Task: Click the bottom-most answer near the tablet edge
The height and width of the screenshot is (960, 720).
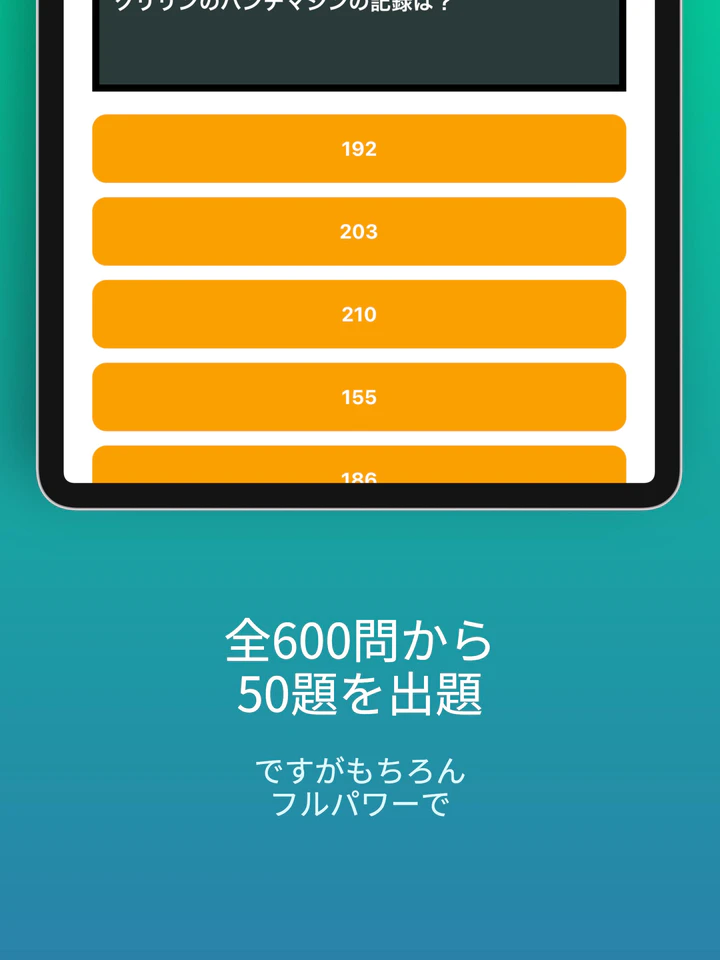Action: [358, 470]
